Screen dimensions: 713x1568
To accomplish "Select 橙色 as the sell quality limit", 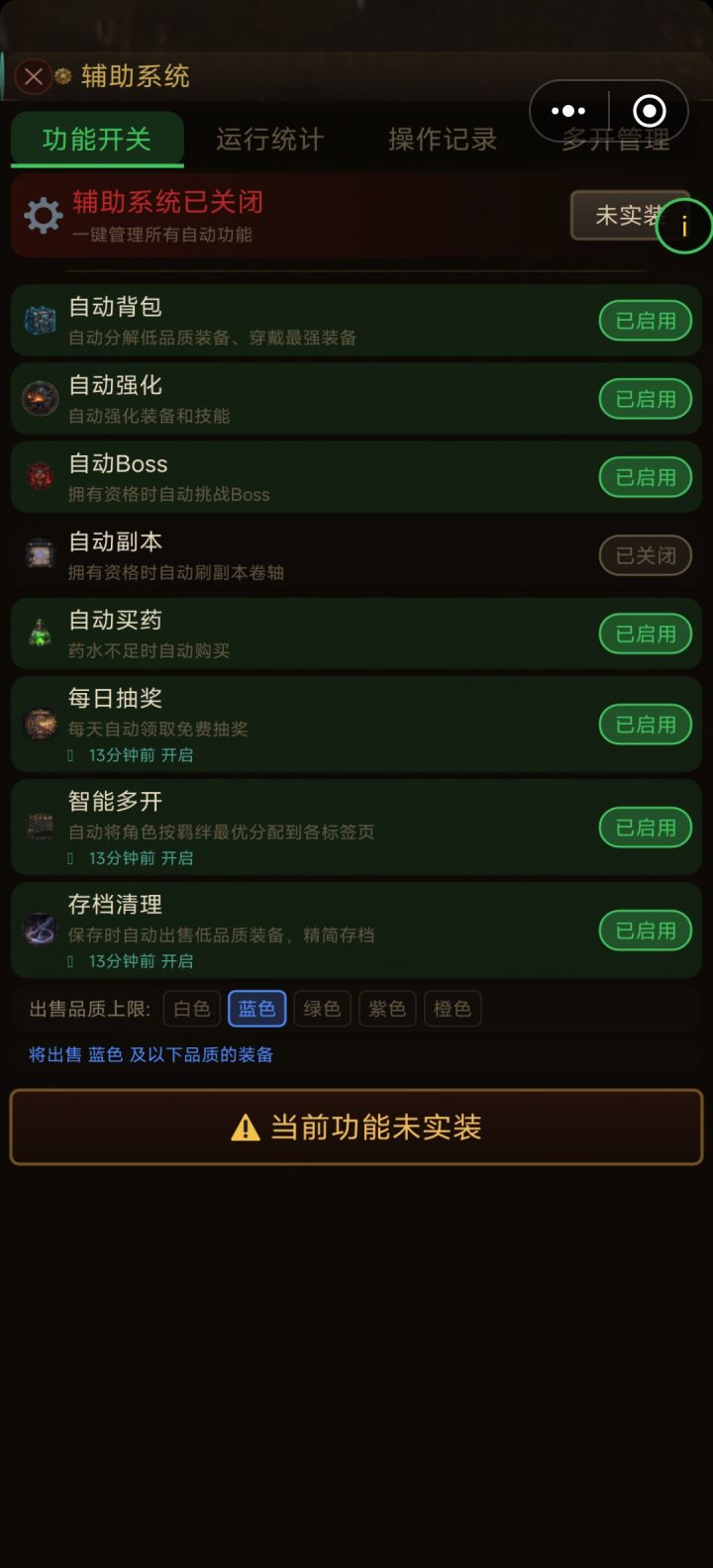I will pyautogui.click(x=453, y=1008).
